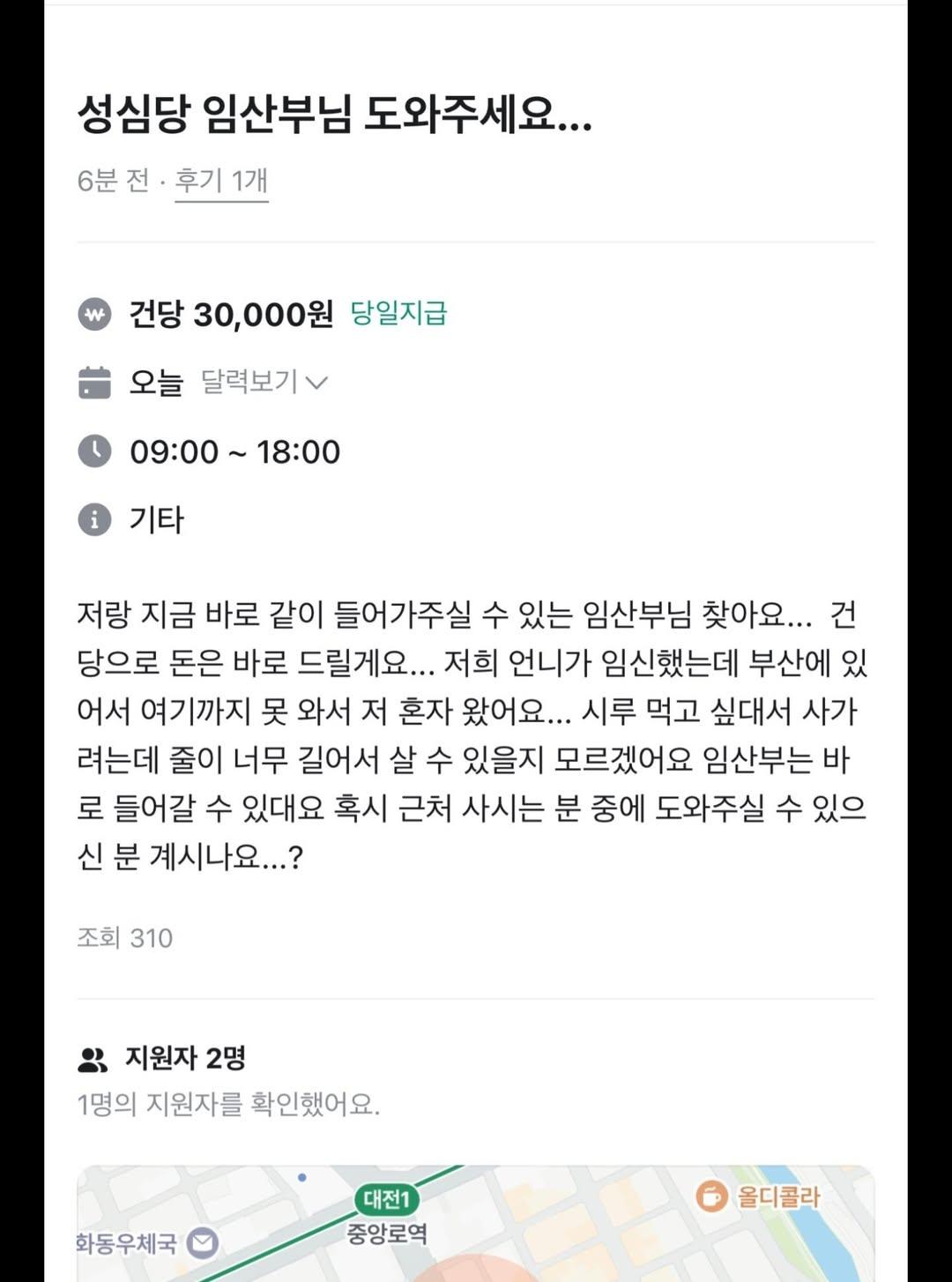Click the clock icon for working hours
Image resolution: width=952 pixels, height=1282 pixels.
(94, 451)
